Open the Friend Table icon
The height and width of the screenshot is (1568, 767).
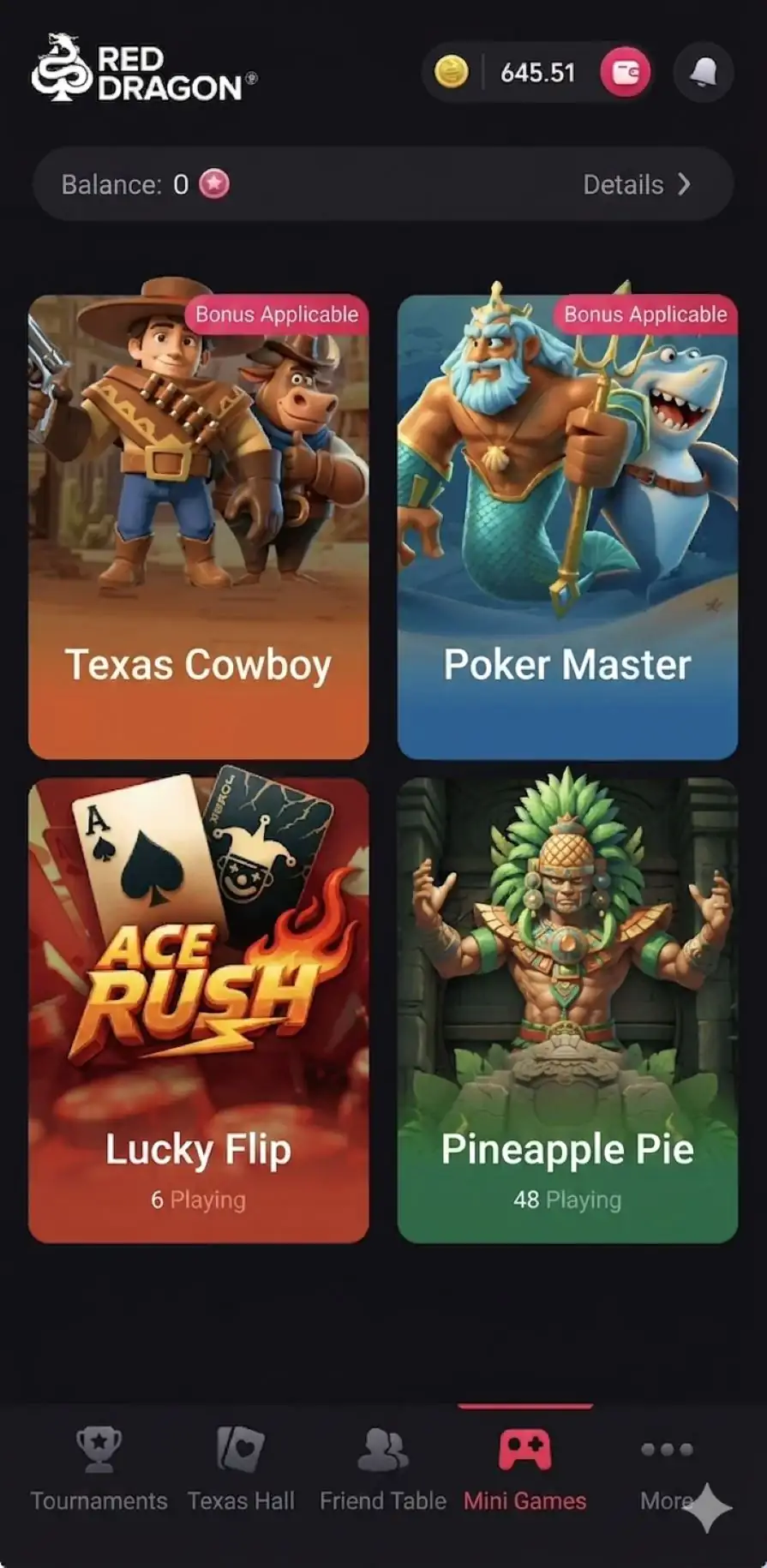pos(382,1448)
